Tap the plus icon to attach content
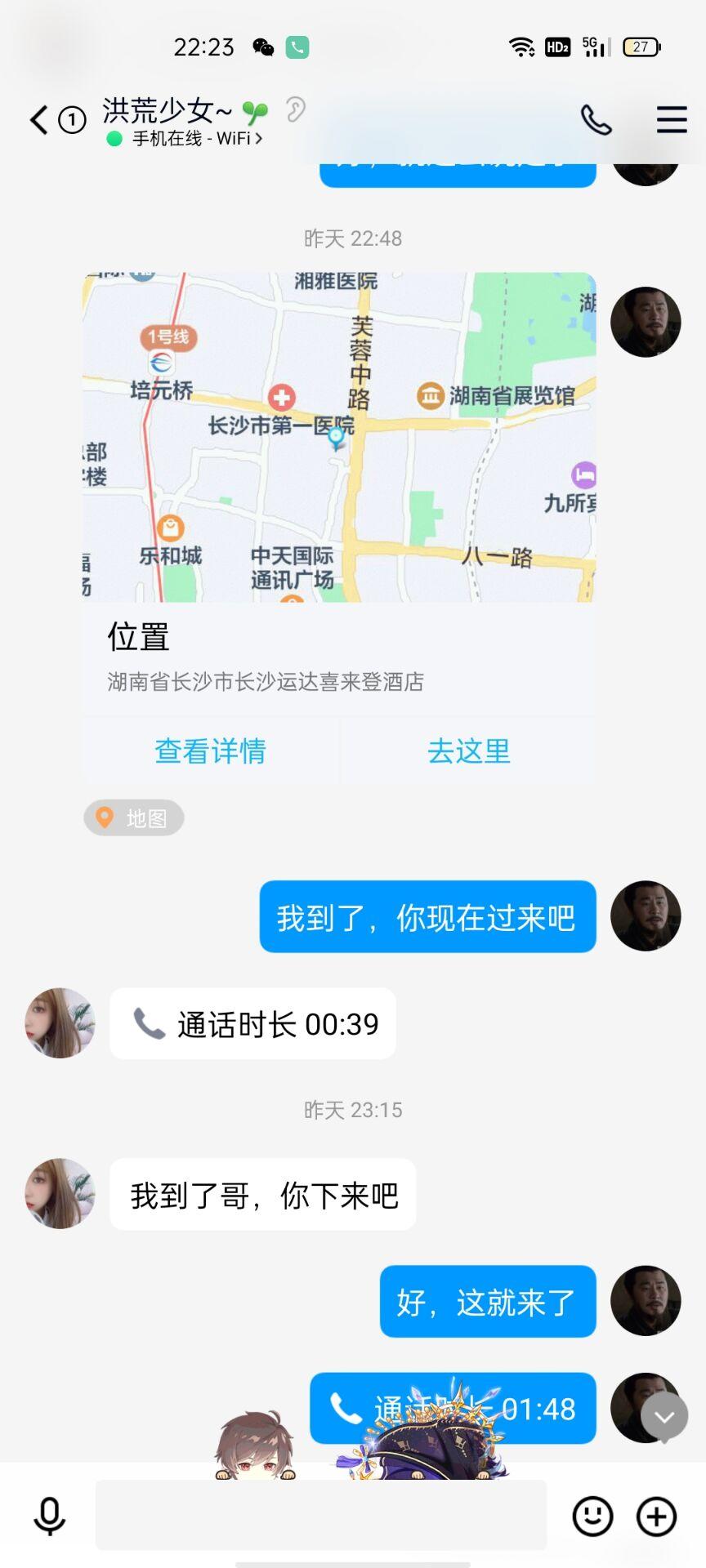Image resolution: width=706 pixels, height=1568 pixels. click(x=655, y=1516)
